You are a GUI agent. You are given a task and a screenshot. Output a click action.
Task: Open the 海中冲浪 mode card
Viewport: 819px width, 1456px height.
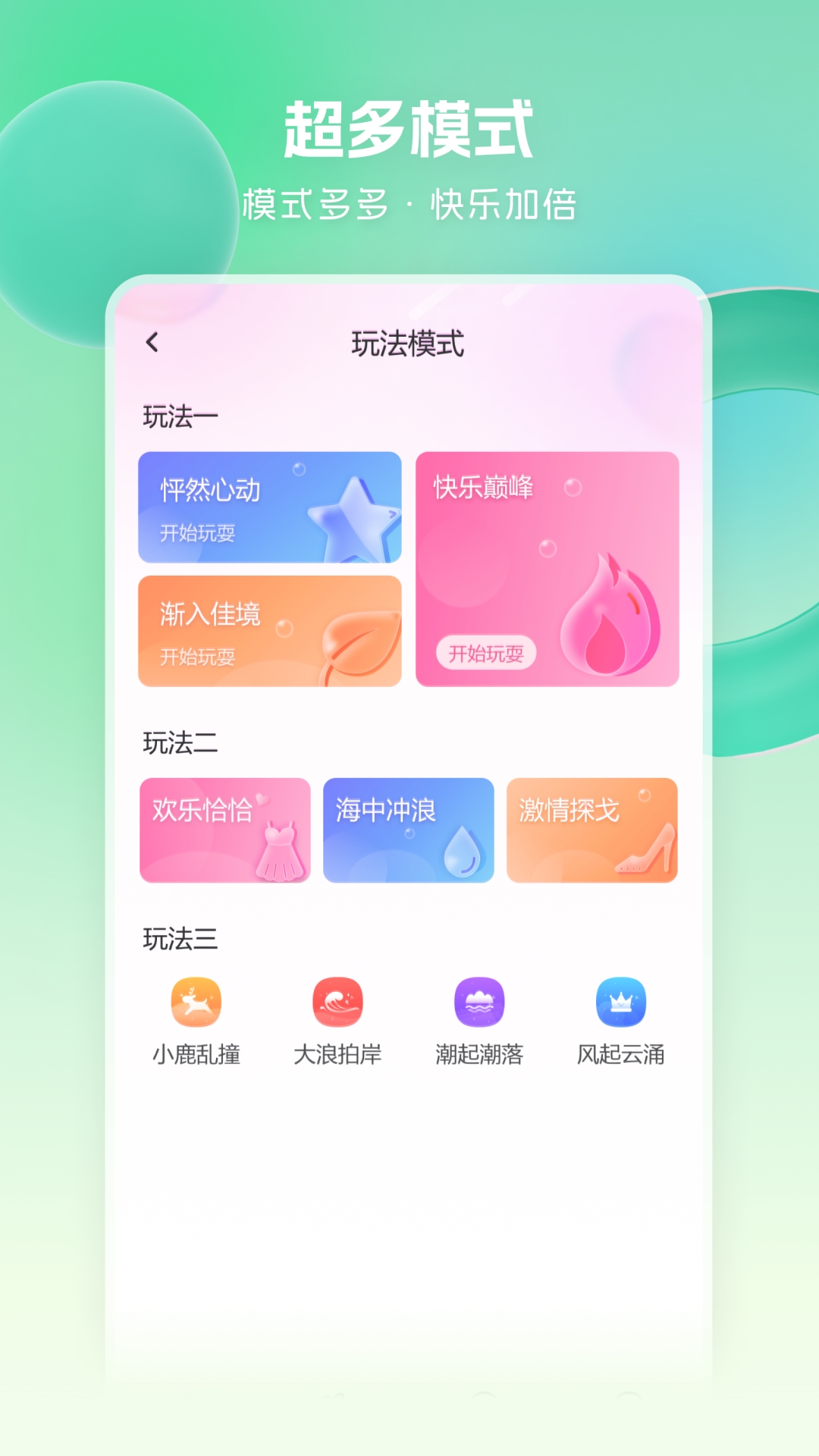click(x=409, y=830)
